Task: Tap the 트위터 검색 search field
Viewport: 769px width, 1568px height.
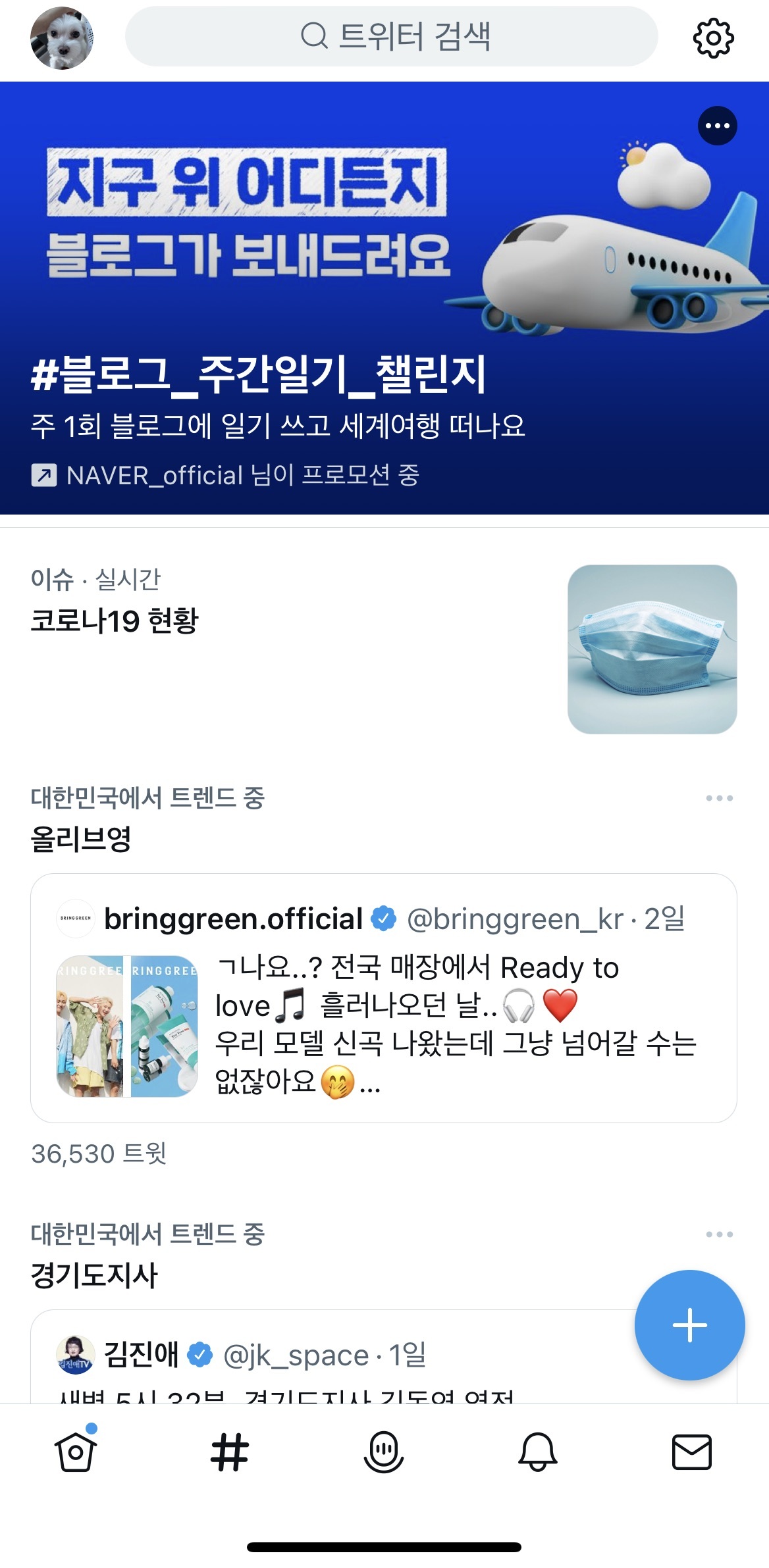Action: (392, 36)
